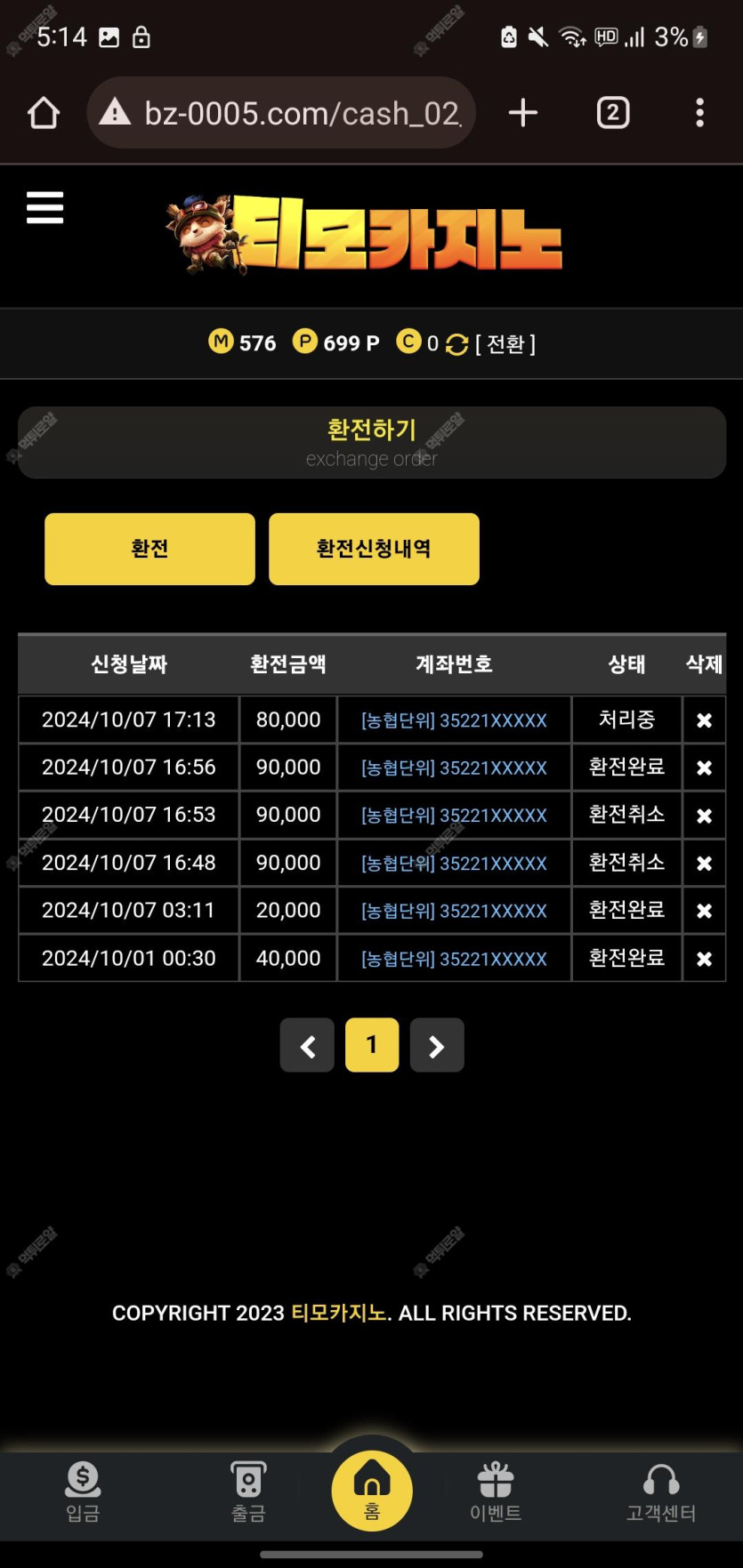The width and height of the screenshot is (743, 1568).
Task: Select page 1 in pagination
Action: coord(372,1045)
